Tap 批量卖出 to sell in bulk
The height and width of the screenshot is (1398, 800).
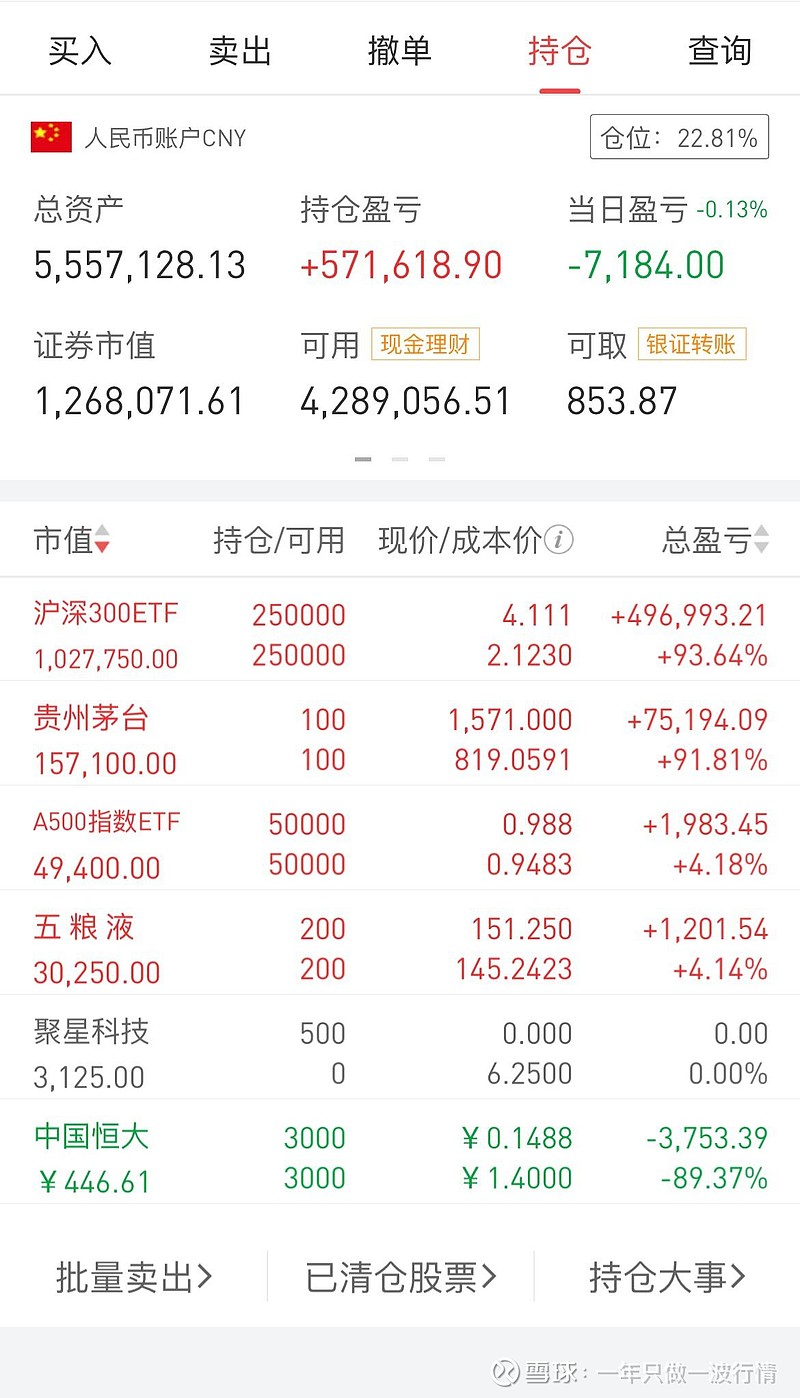pyautogui.click(x=134, y=1277)
